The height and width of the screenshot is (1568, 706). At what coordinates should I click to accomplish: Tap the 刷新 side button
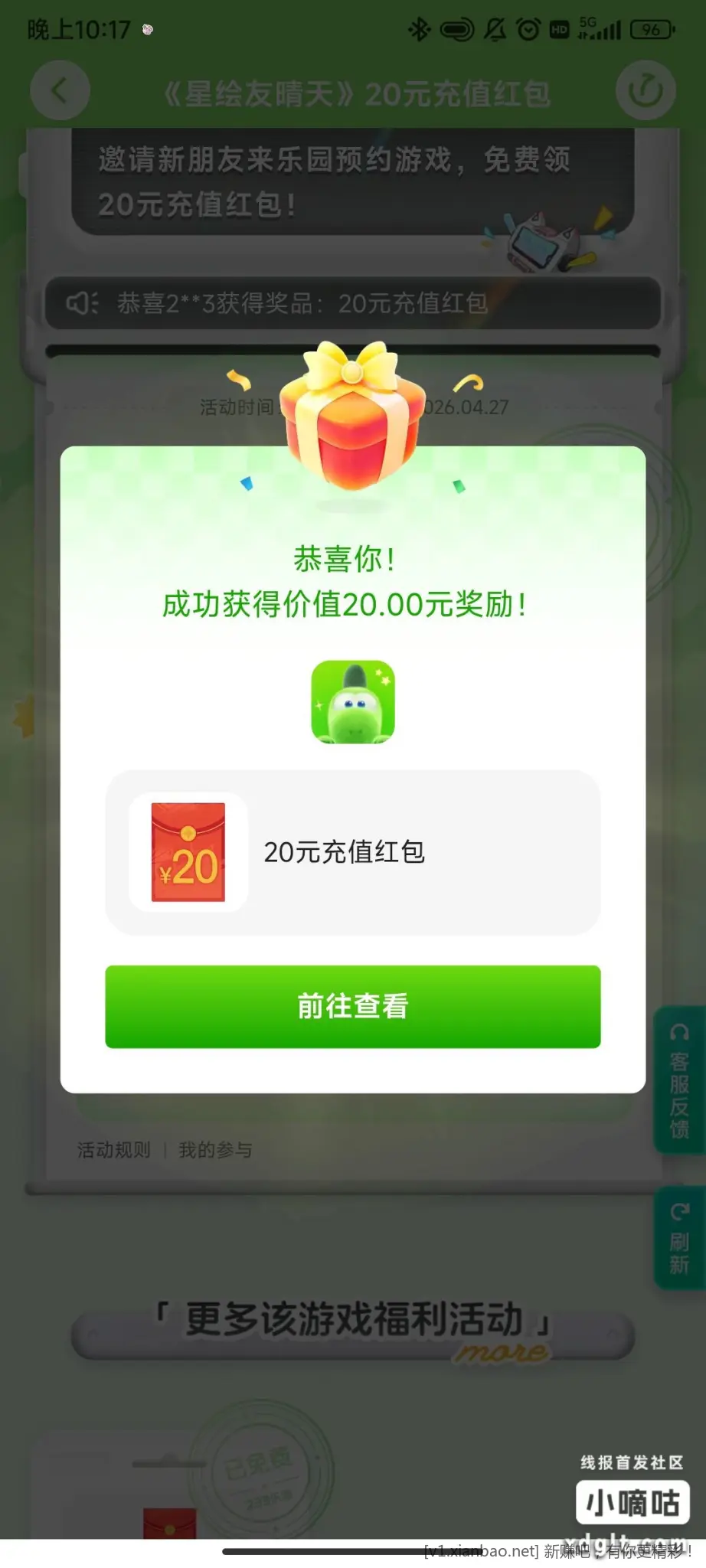tap(679, 1237)
